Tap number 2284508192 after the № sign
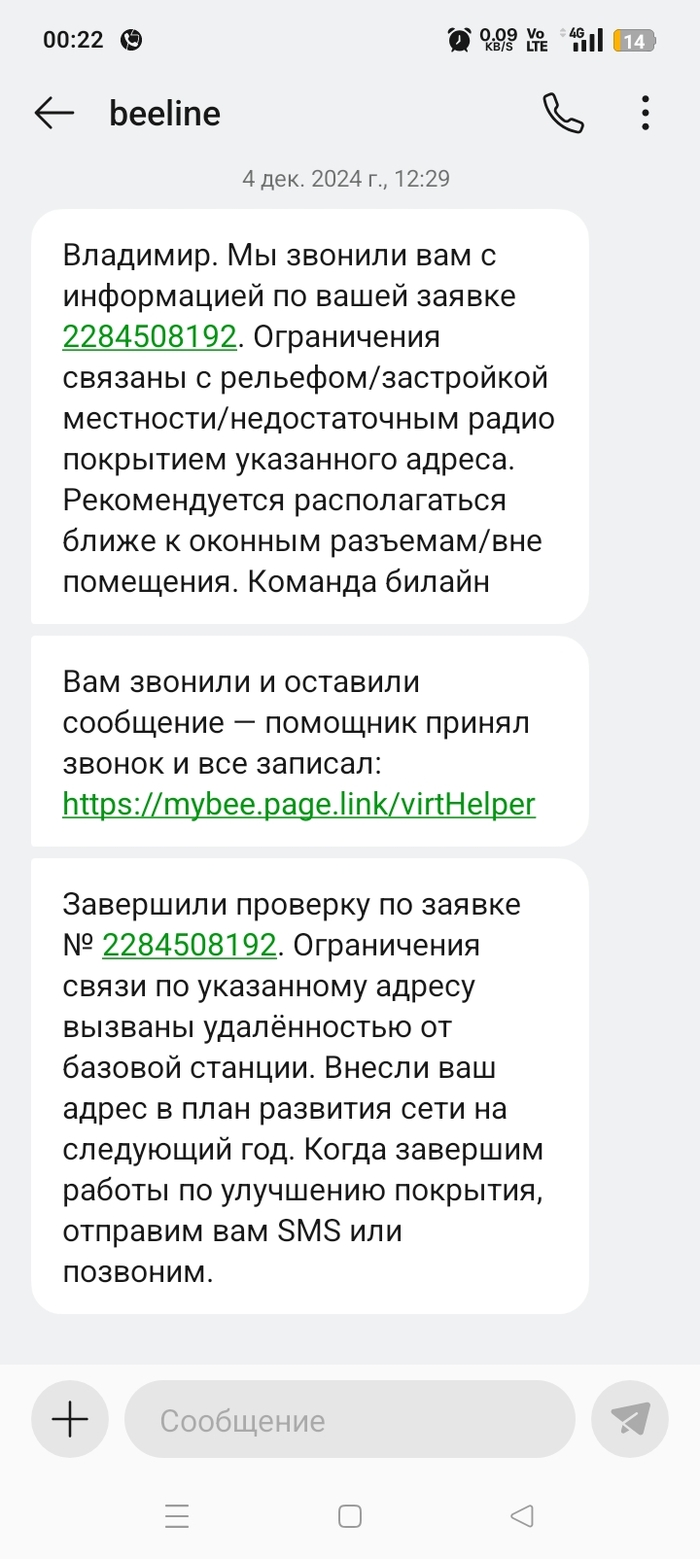This screenshot has height=1559, width=700. coord(189,945)
